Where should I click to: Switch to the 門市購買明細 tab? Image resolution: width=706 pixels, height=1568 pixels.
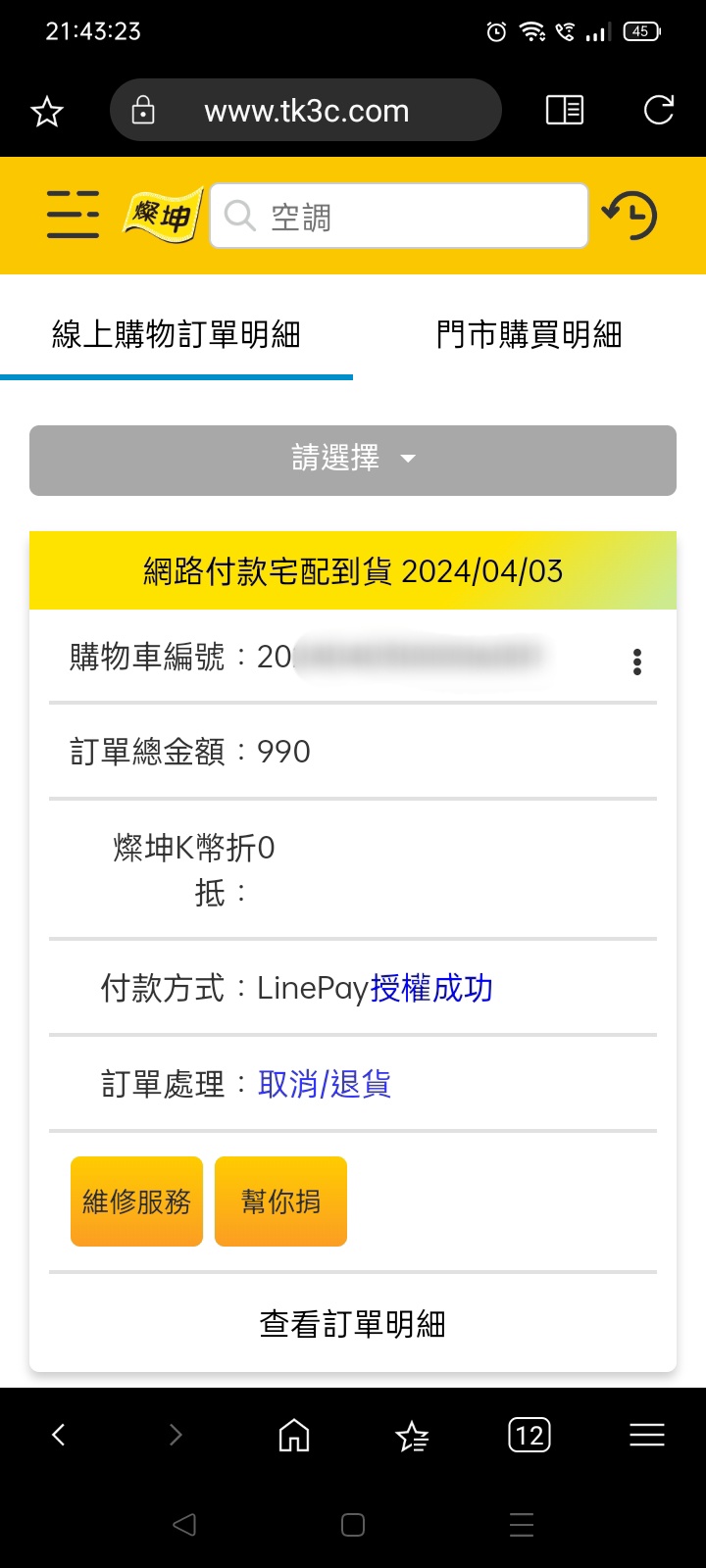coord(529,335)
